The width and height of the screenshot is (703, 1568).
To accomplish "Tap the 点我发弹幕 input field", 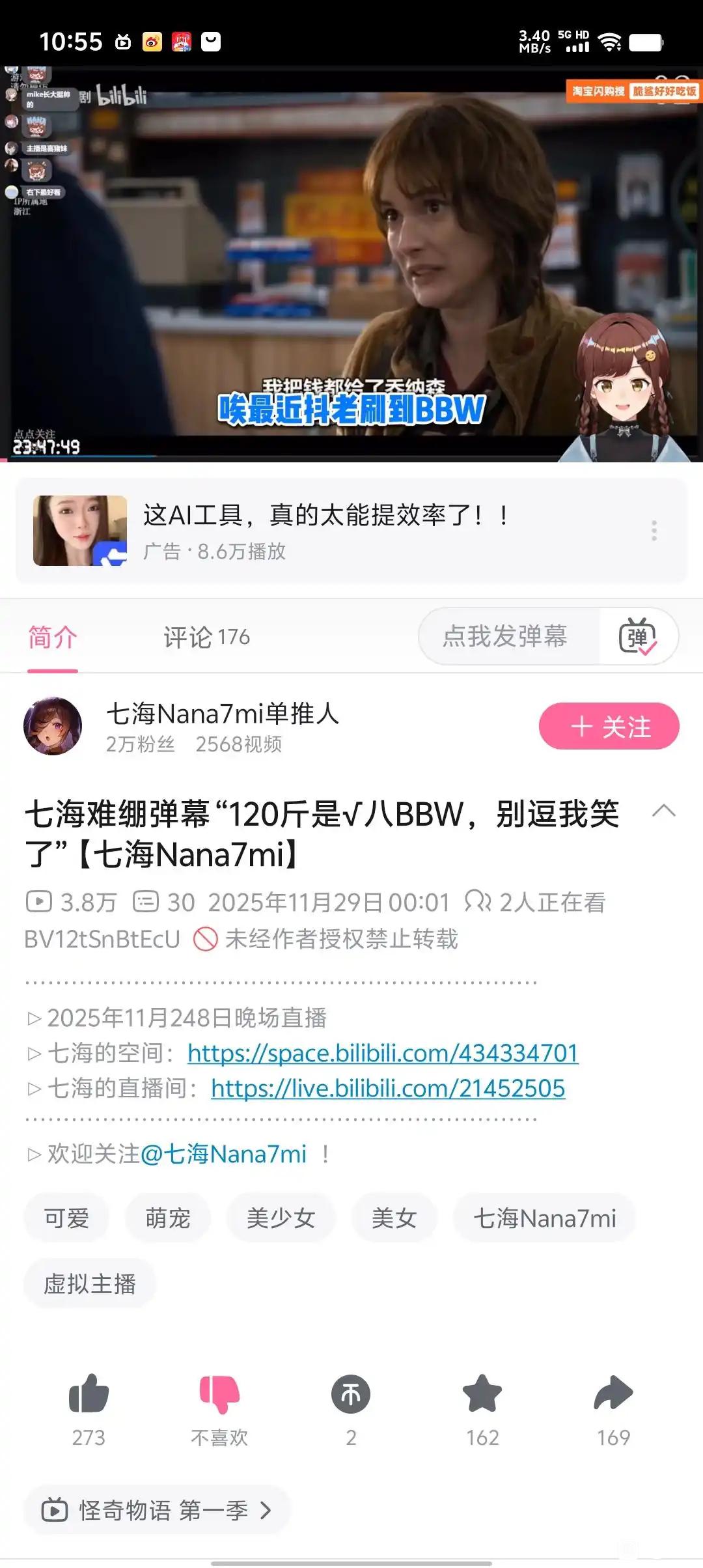I will click(505, 636).
